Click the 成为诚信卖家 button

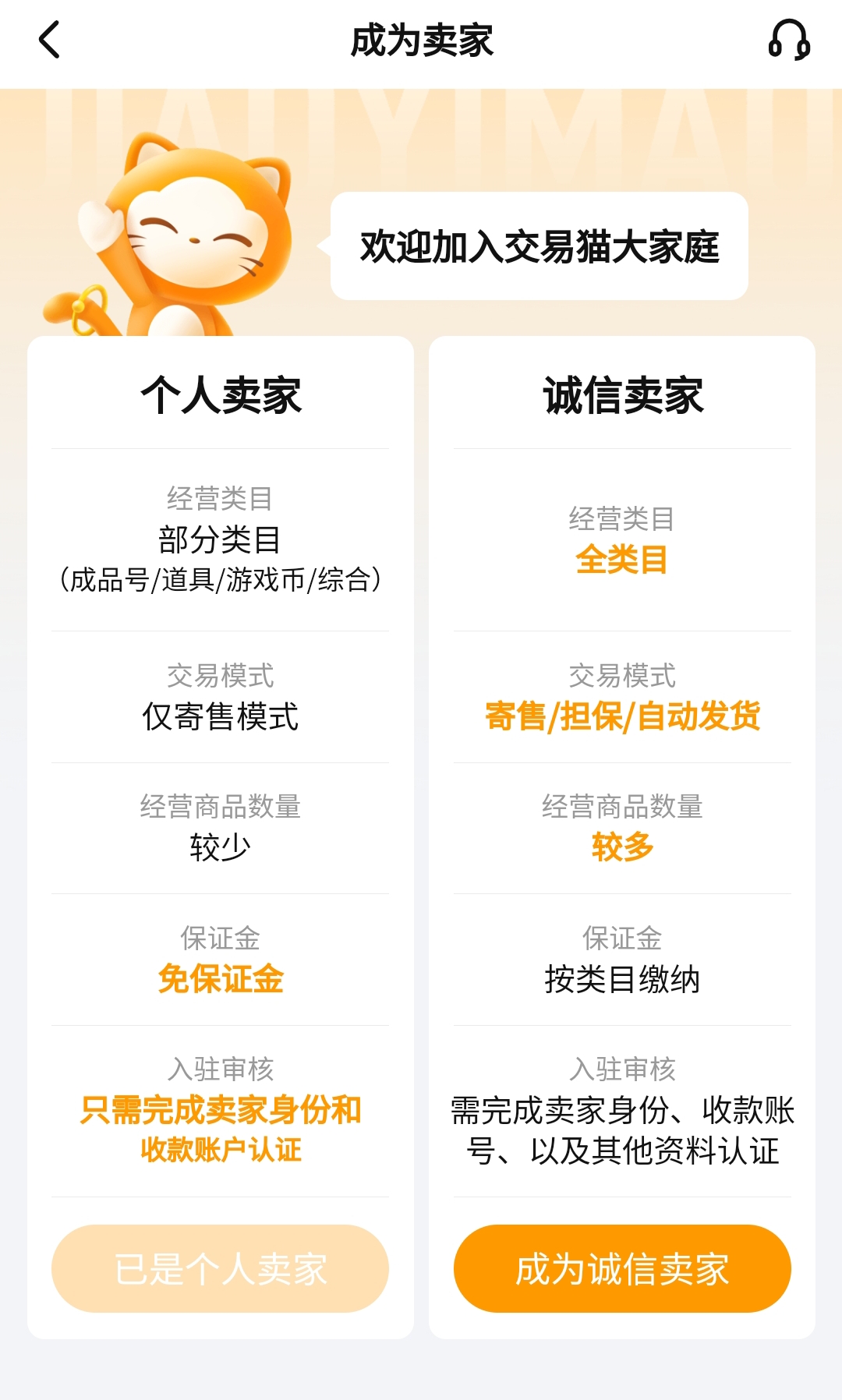(623, 1267)
